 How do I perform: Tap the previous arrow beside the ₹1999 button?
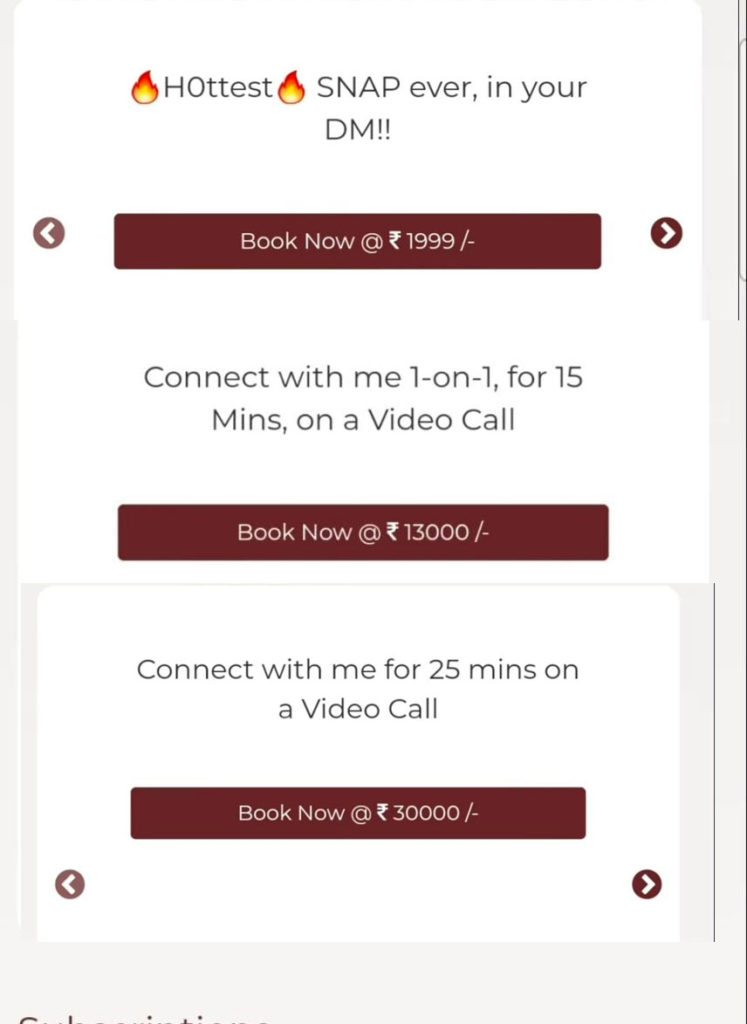[49, 234]
